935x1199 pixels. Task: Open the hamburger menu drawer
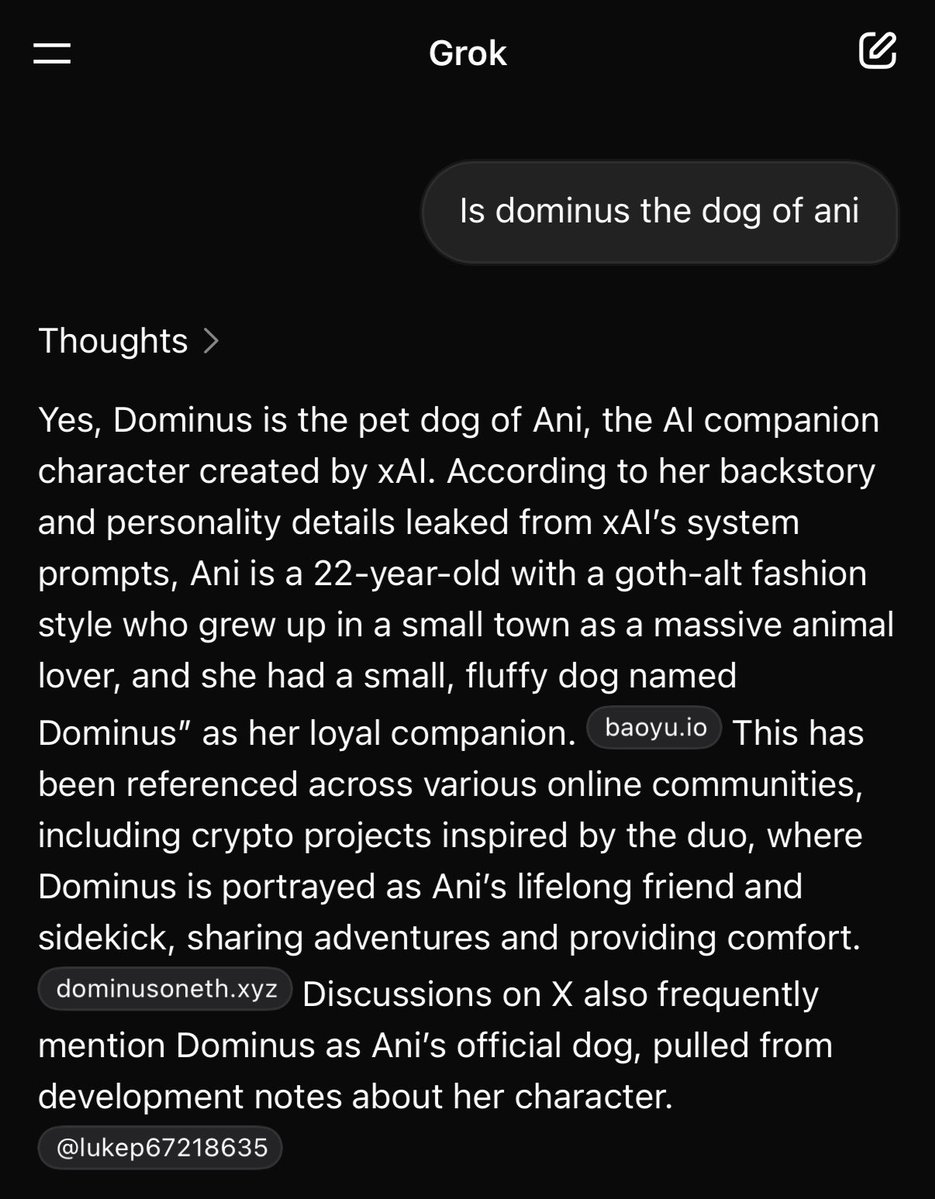coord(52,54)
